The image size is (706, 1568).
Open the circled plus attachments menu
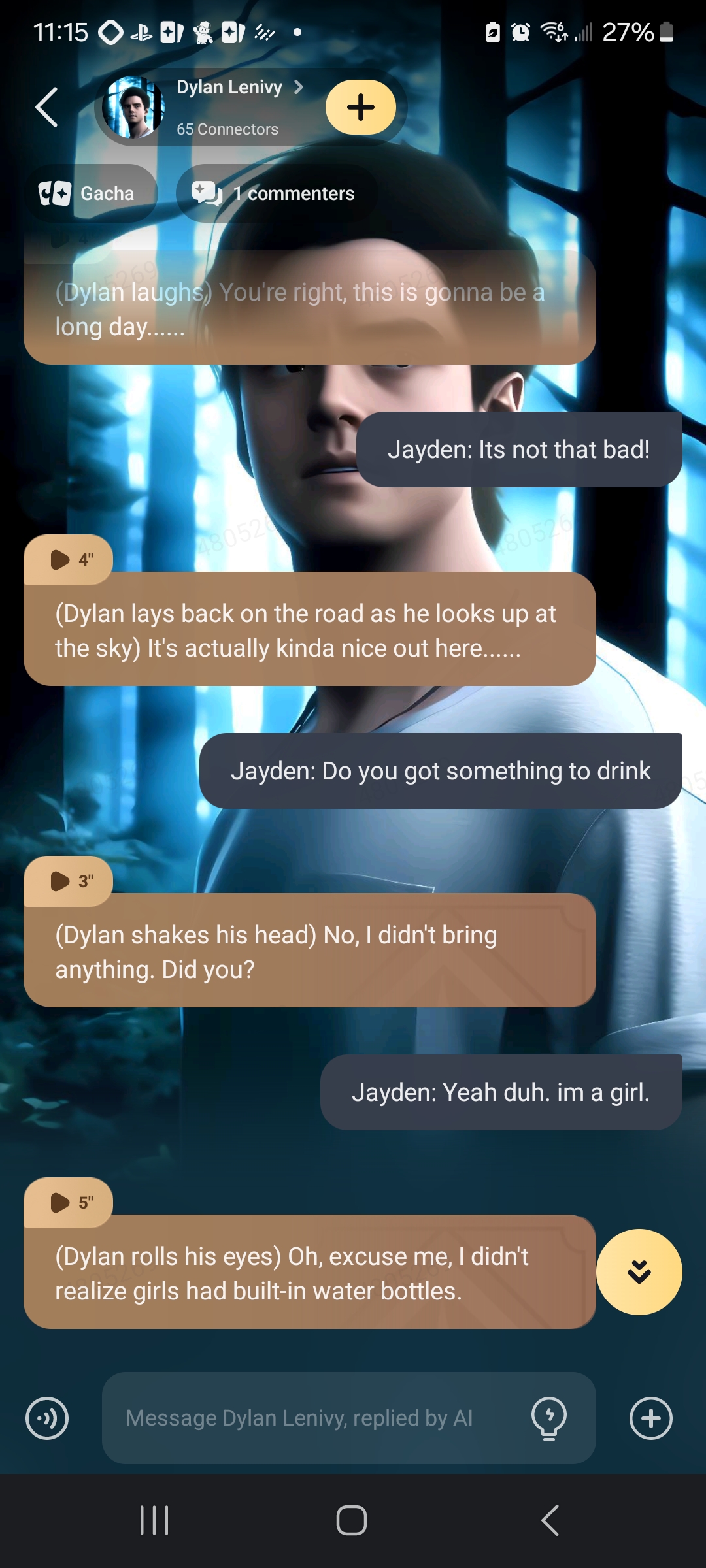click(x=650, y=1418)
